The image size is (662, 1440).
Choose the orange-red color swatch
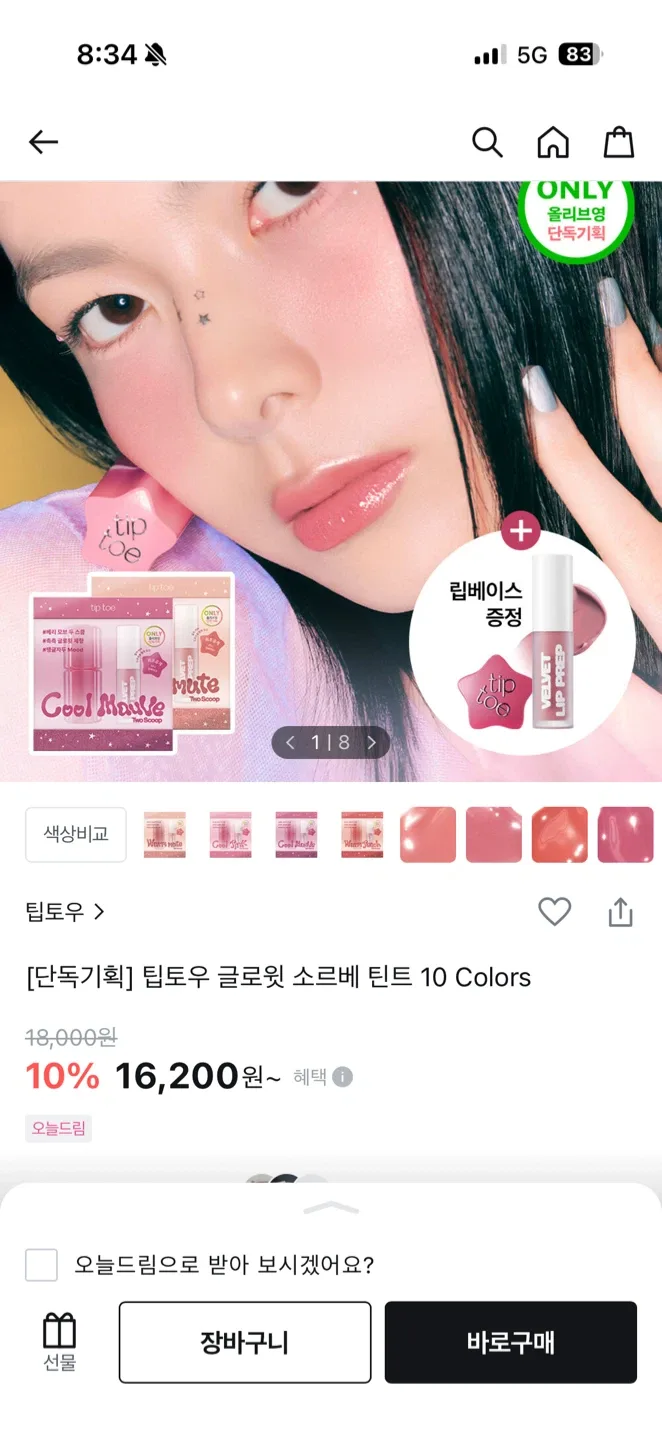(560, 834)
